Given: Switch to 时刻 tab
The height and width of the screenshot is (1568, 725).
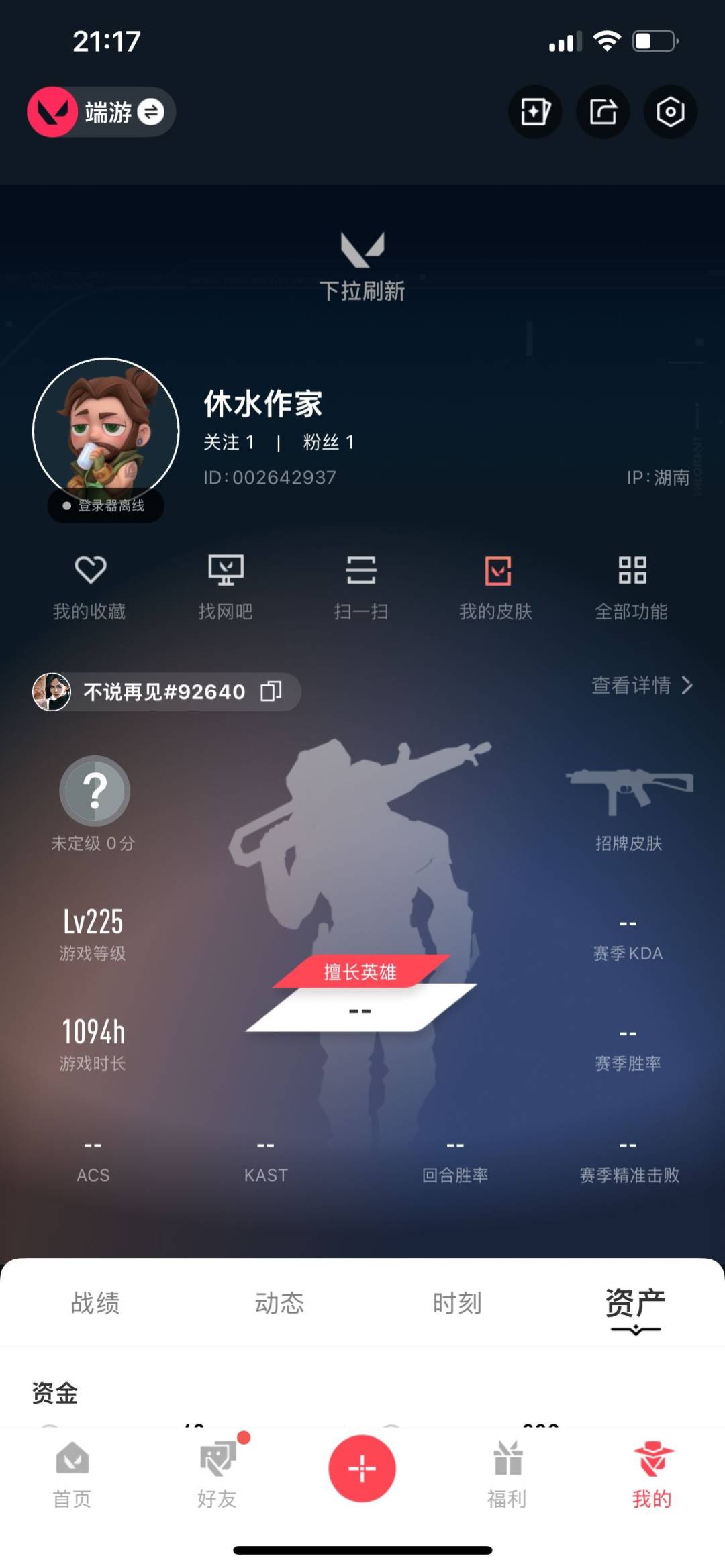Looking at the screenshot, I should tap(457, 1303).
